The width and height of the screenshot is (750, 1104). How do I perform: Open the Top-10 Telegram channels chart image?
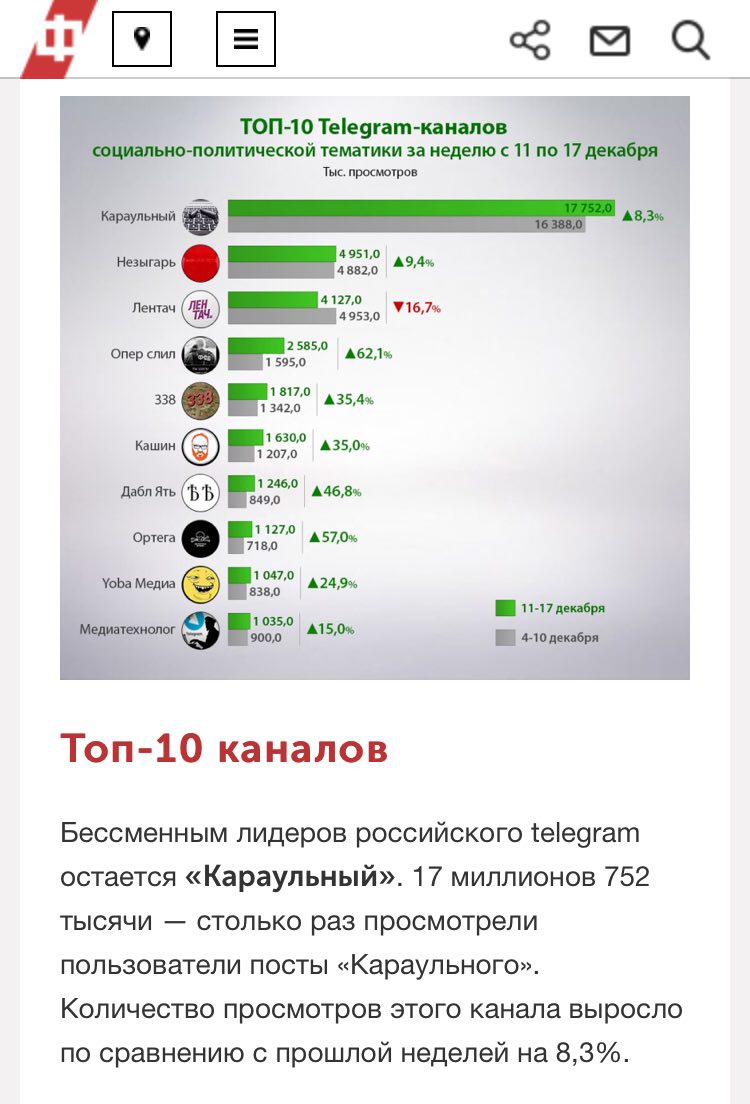click(x=375, y=388)
